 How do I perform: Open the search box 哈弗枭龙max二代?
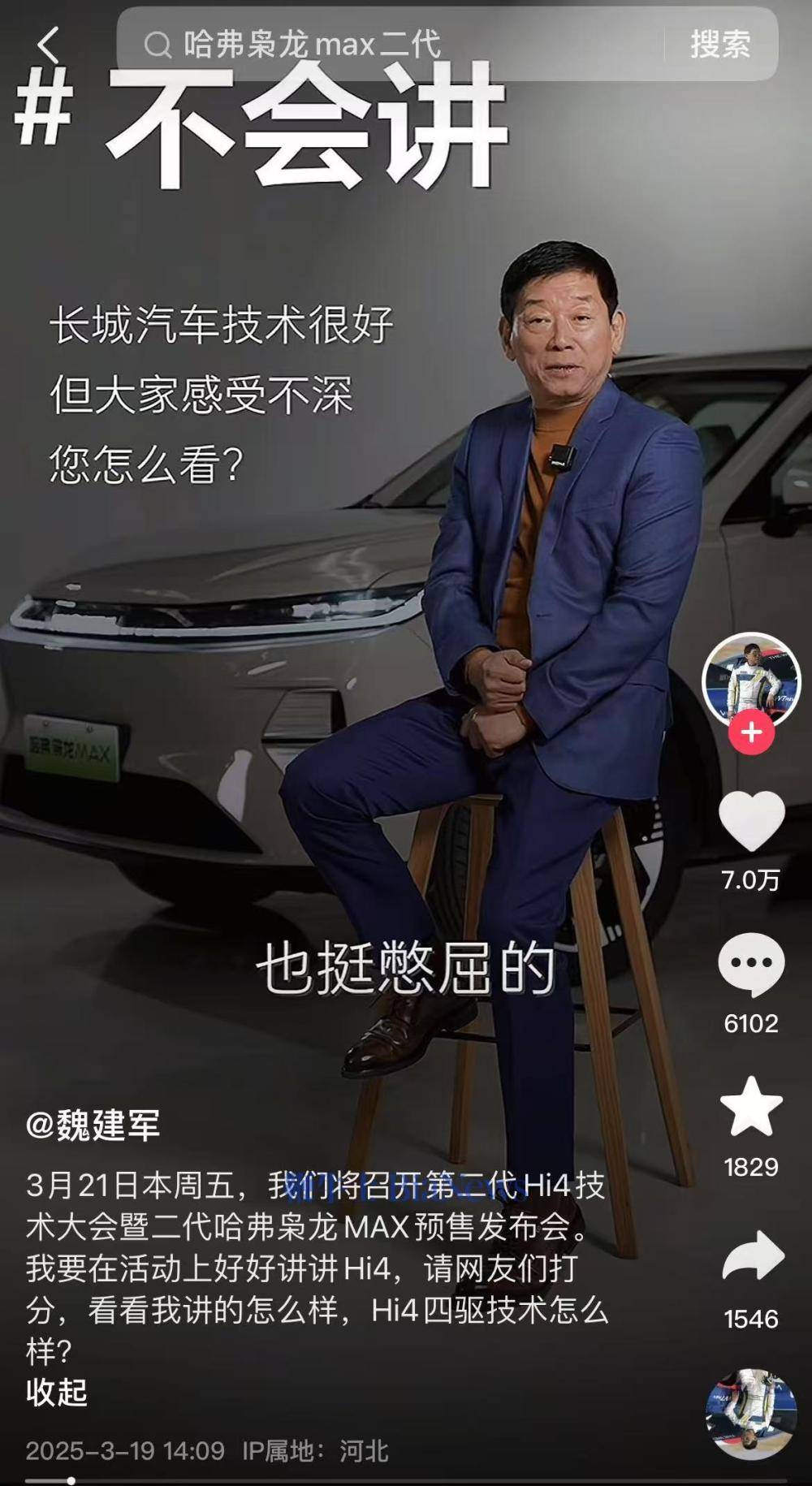[x=390, y=45]
